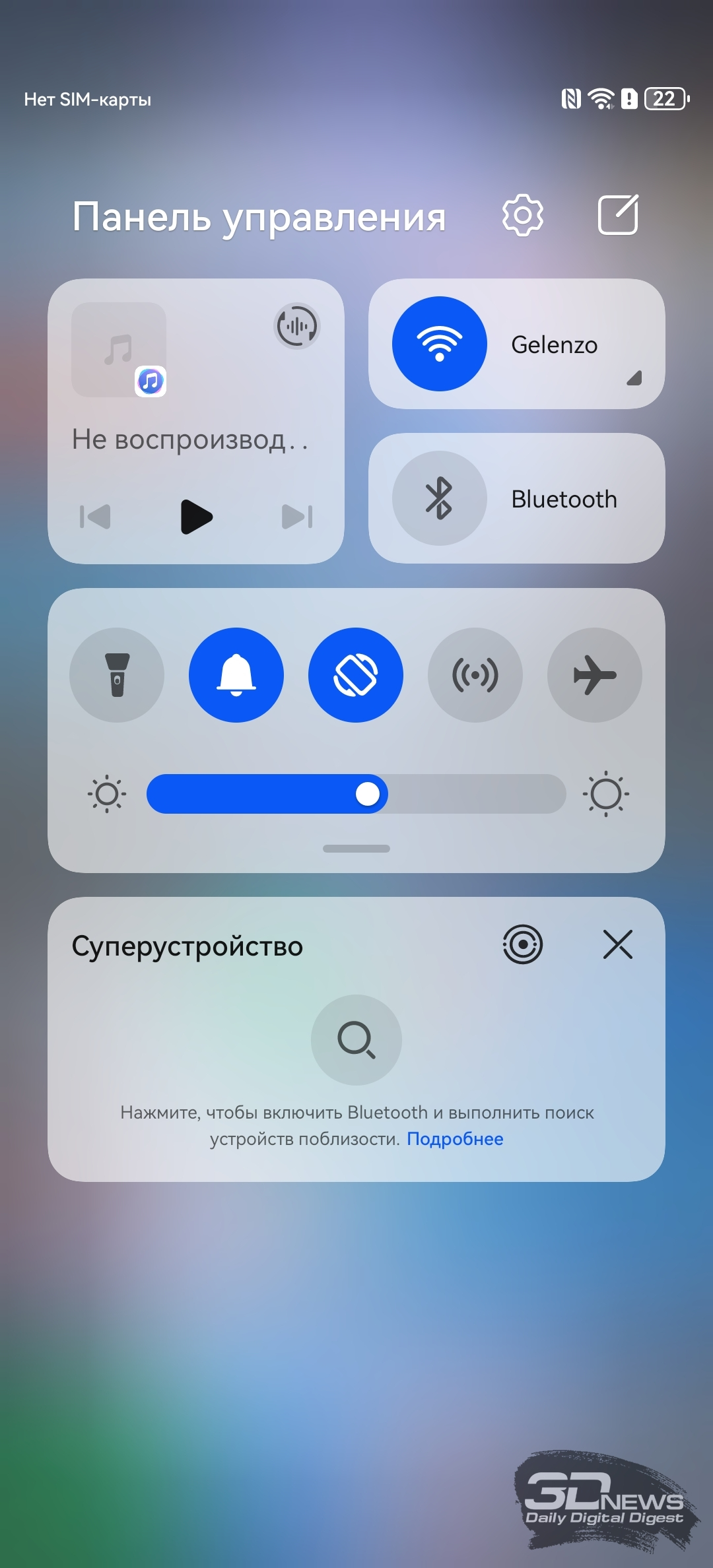Enable the personal hotspot

point(475,675)
